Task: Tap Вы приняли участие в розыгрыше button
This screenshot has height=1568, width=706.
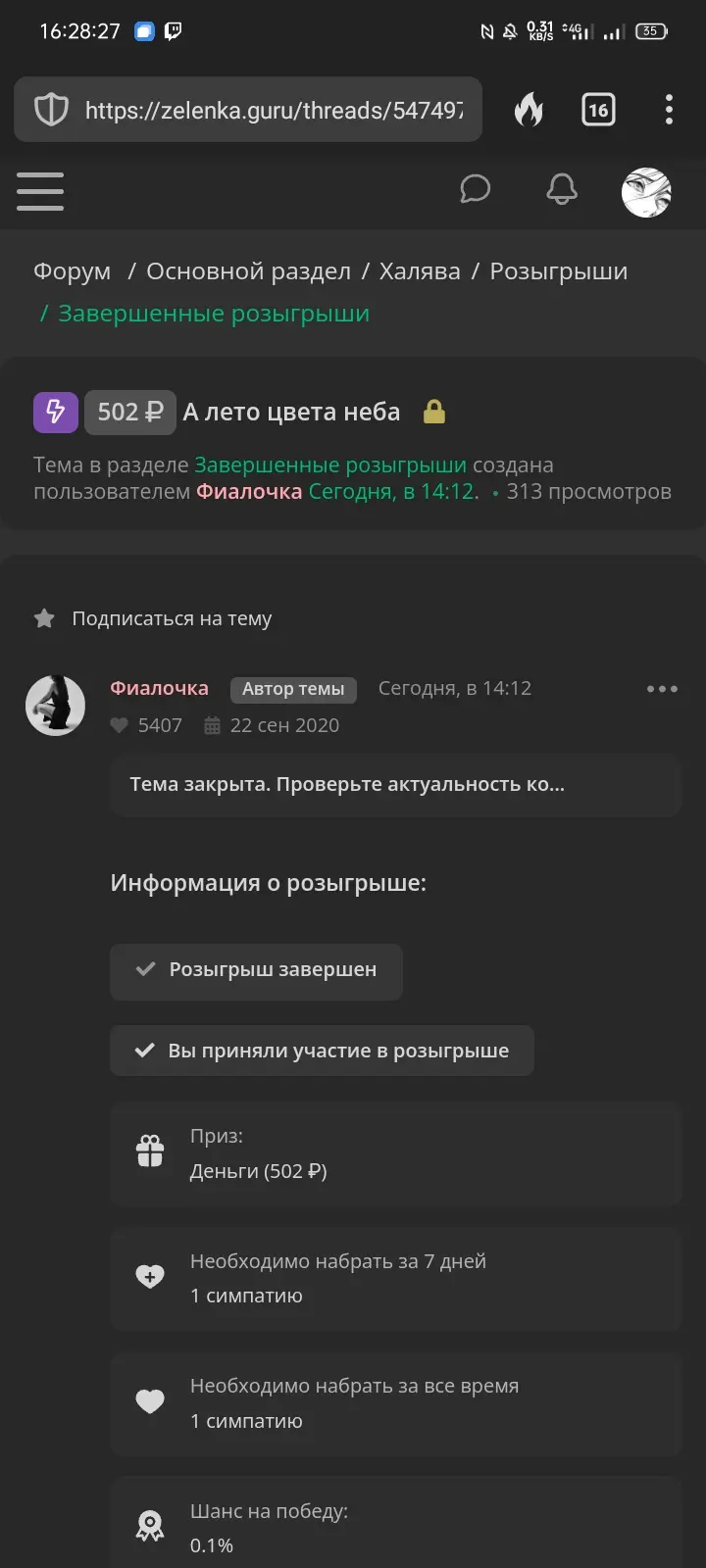Action: tap(322, 1051)
